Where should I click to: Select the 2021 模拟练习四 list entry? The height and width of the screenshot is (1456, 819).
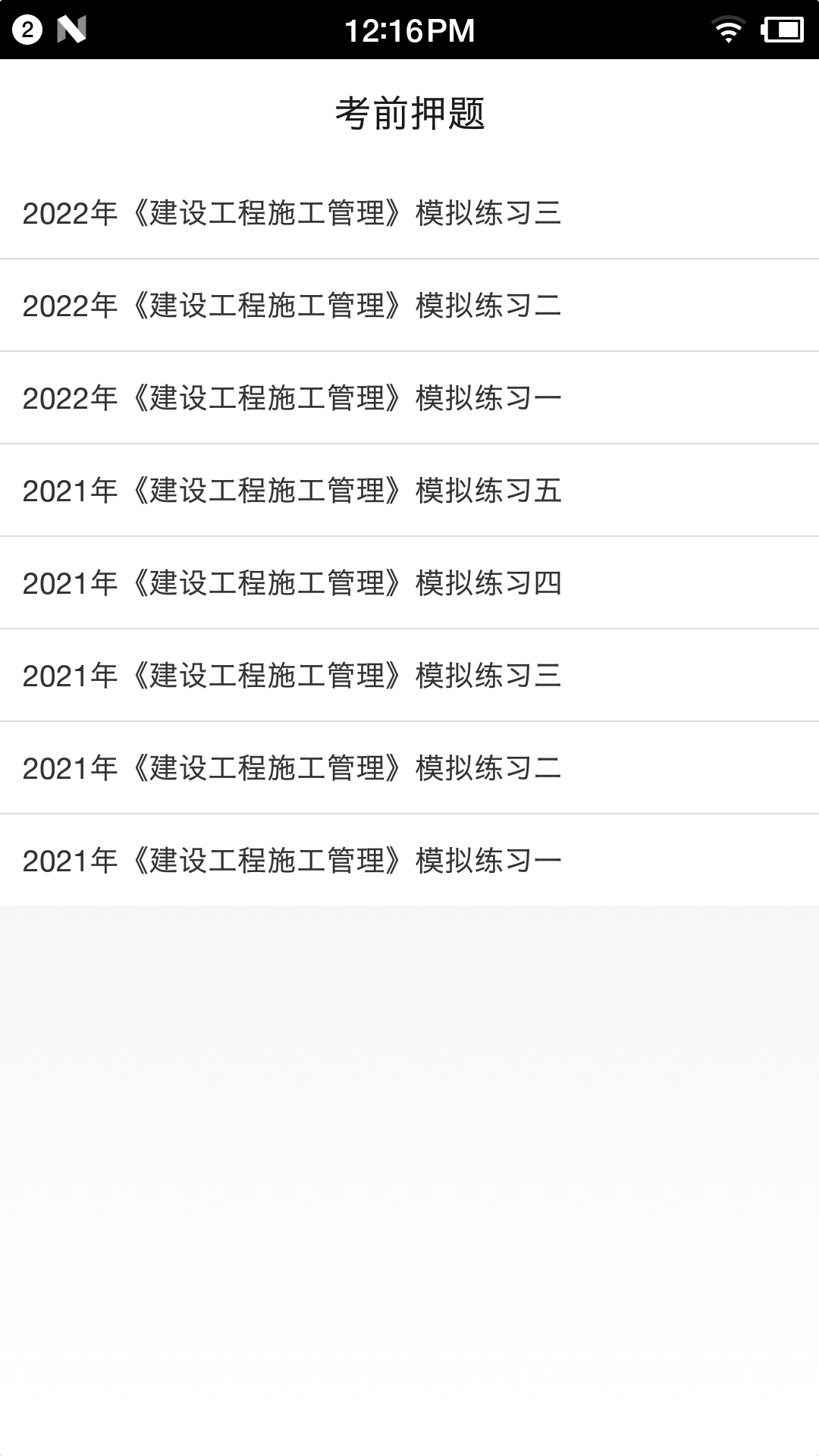point(290,584)
